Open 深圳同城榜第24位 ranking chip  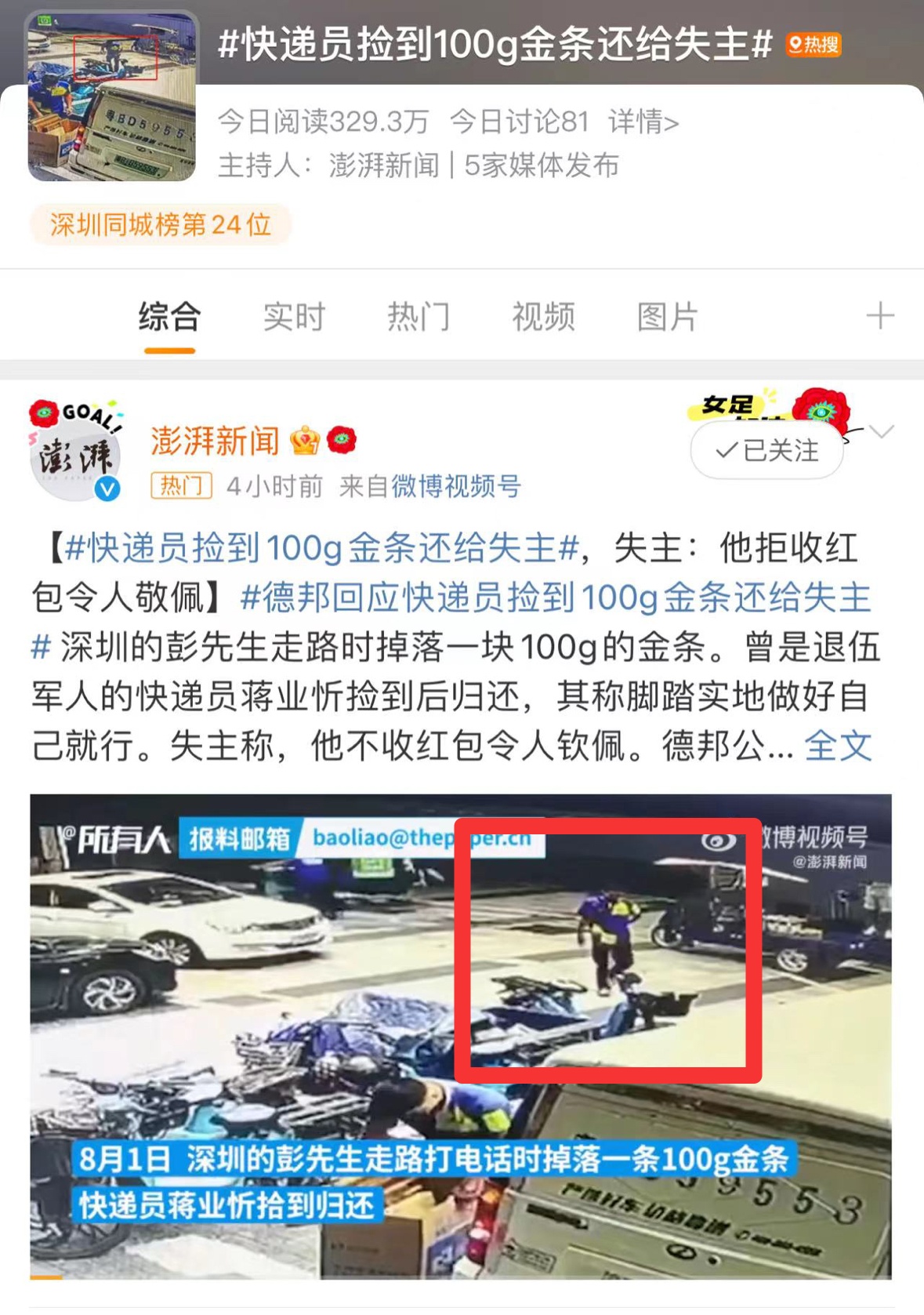coord(161,225)
